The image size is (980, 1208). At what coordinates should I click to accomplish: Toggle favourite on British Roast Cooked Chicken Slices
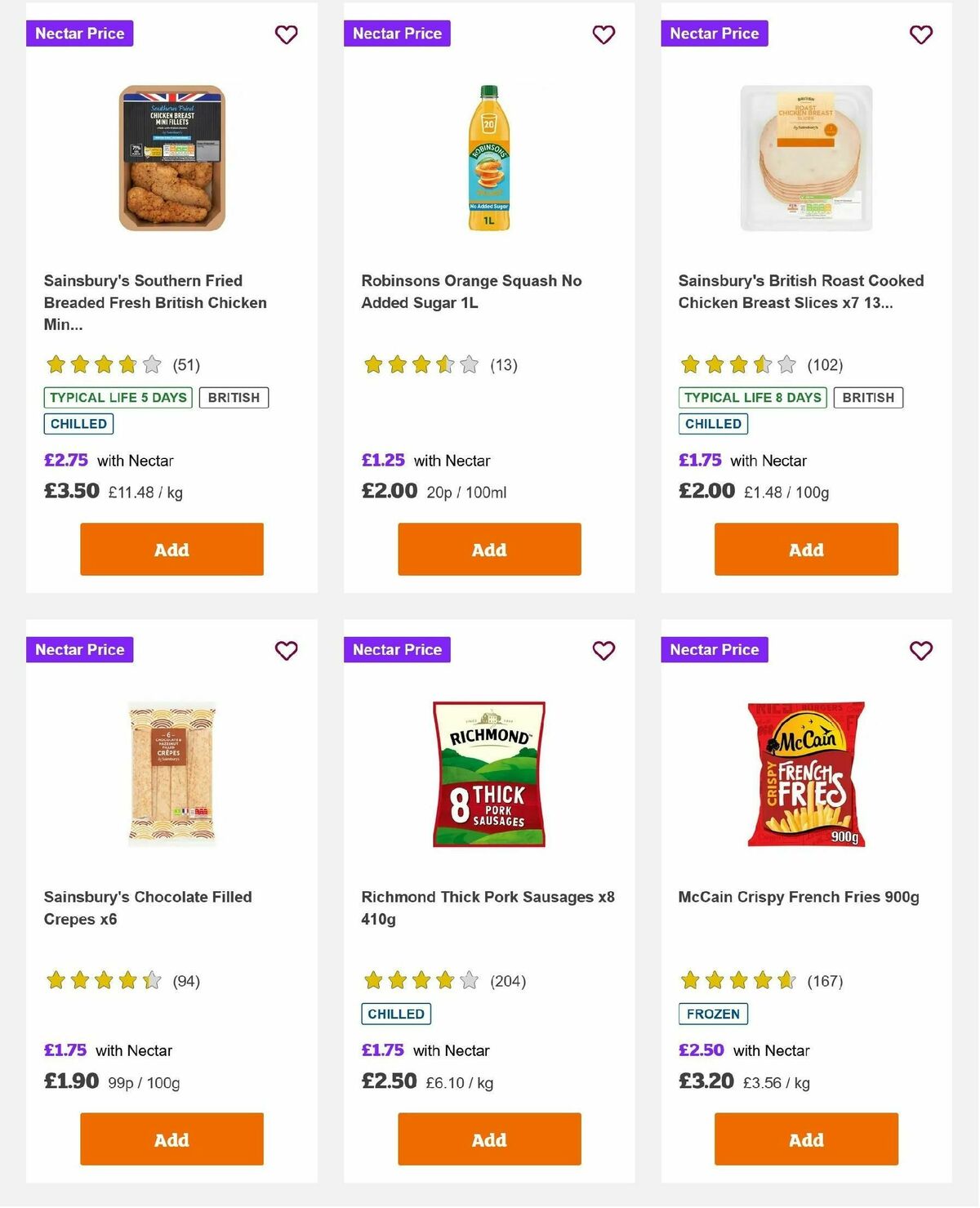click(920, 34)
